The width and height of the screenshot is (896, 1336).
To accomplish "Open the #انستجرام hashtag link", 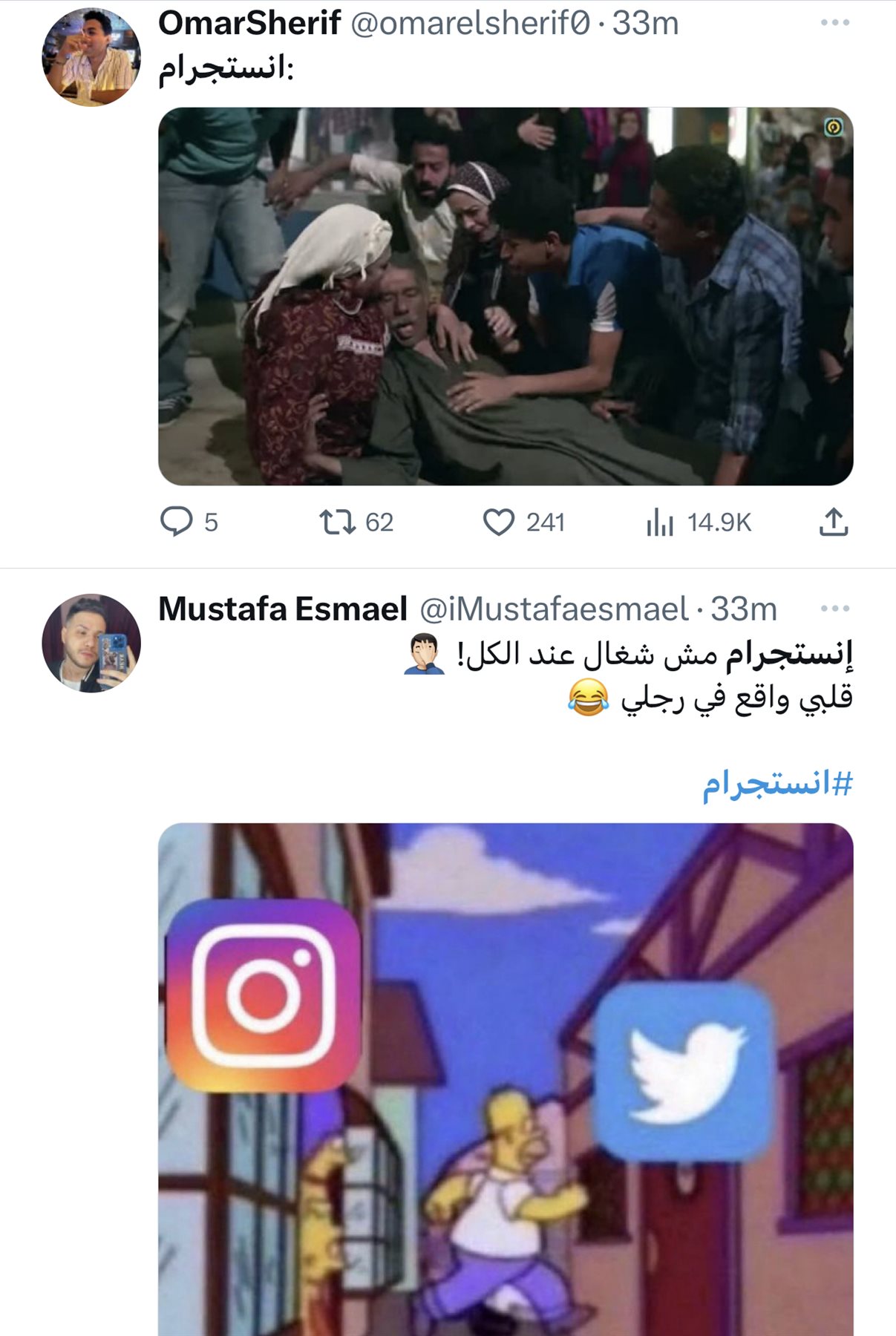I will click(x=777, y=784).
